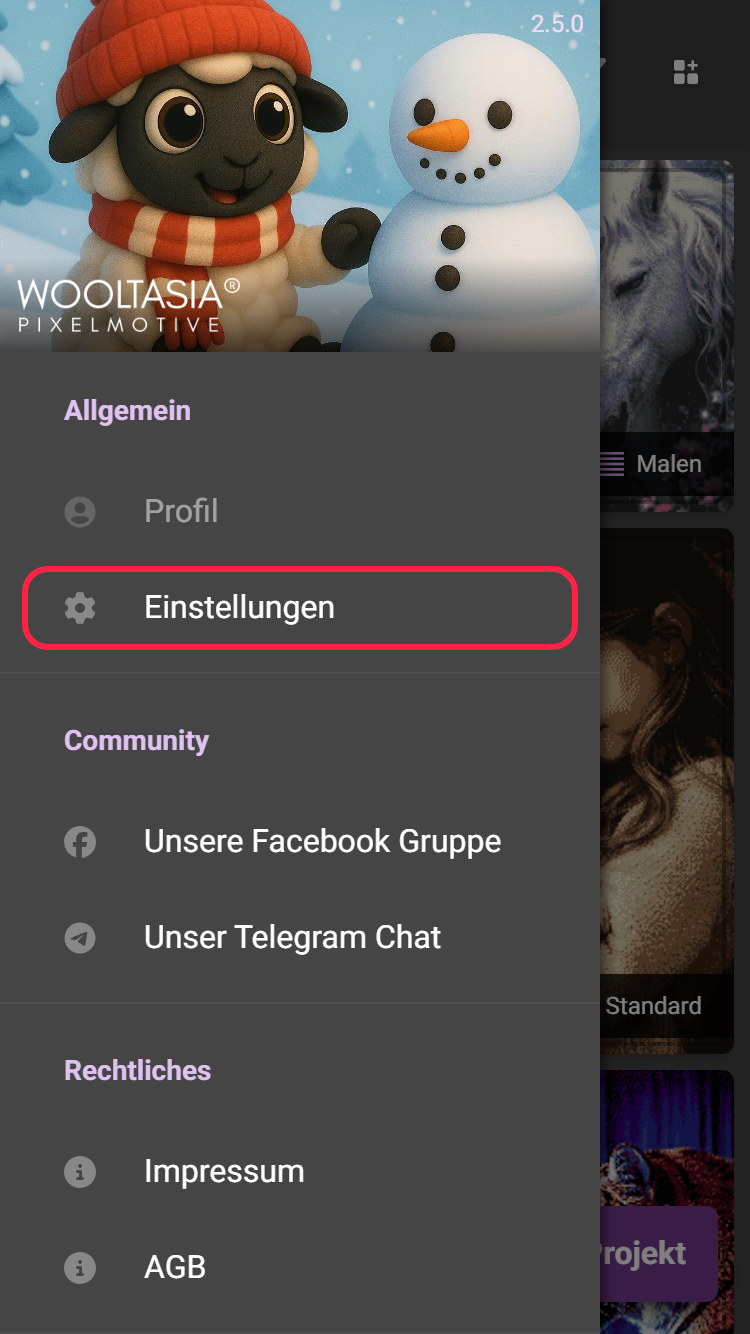
Task: Open Einstellungen from the drawer
Action: tap(239, 608)
